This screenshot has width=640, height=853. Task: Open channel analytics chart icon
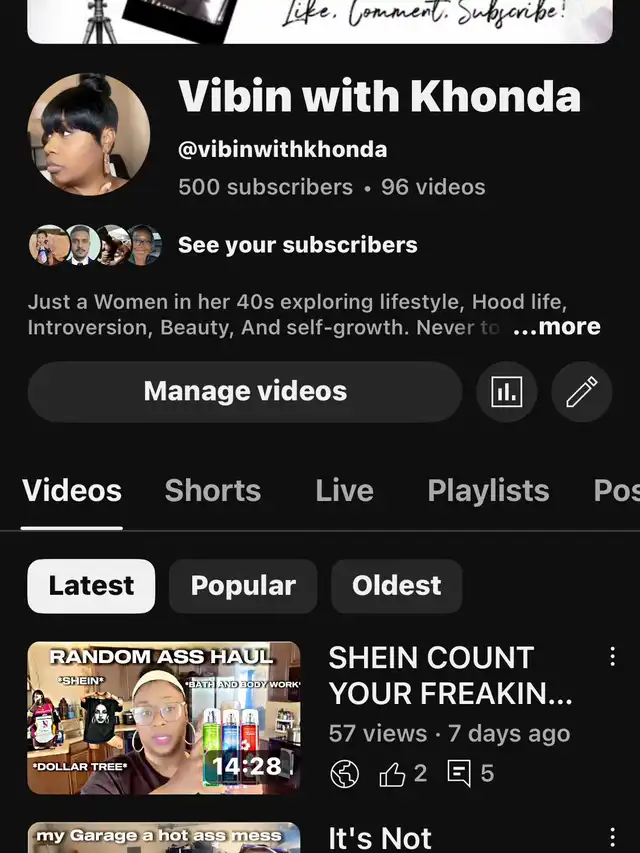tap(507, 392)
